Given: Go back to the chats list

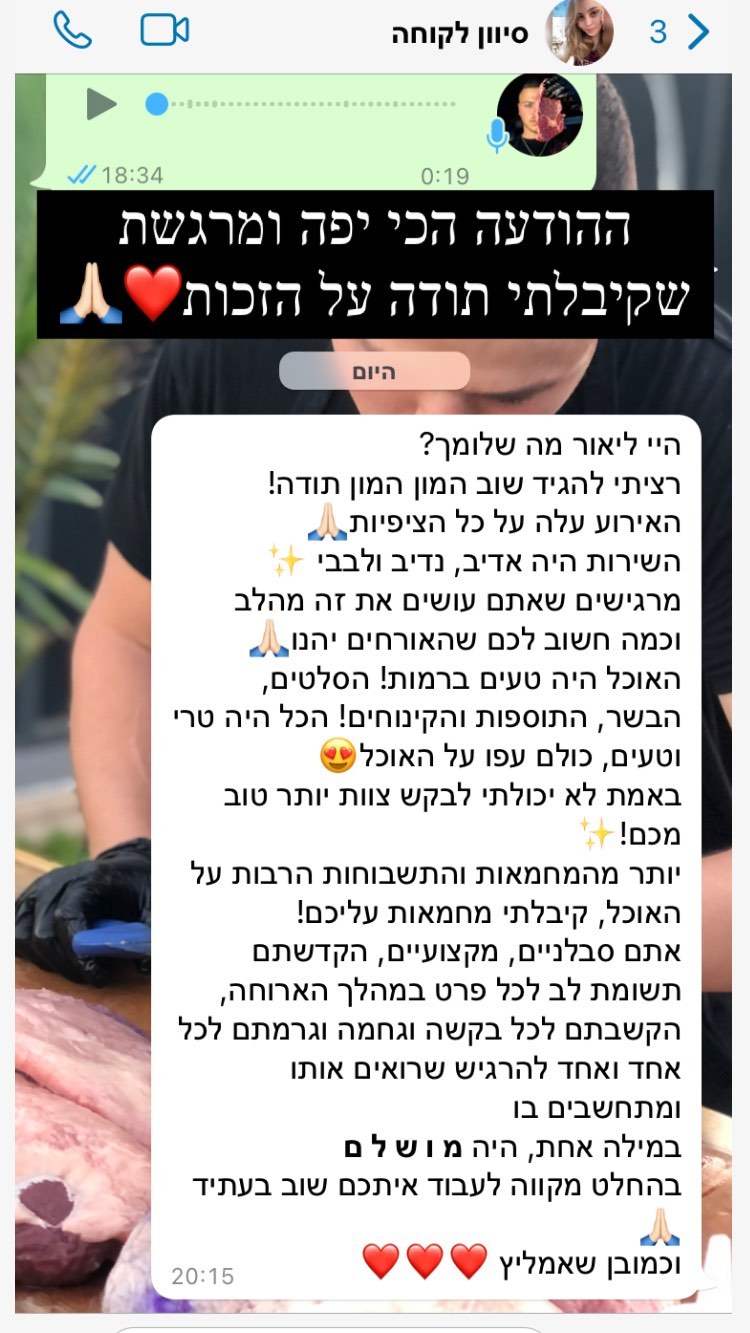Looking at the screenshot, I should (699, 32).
